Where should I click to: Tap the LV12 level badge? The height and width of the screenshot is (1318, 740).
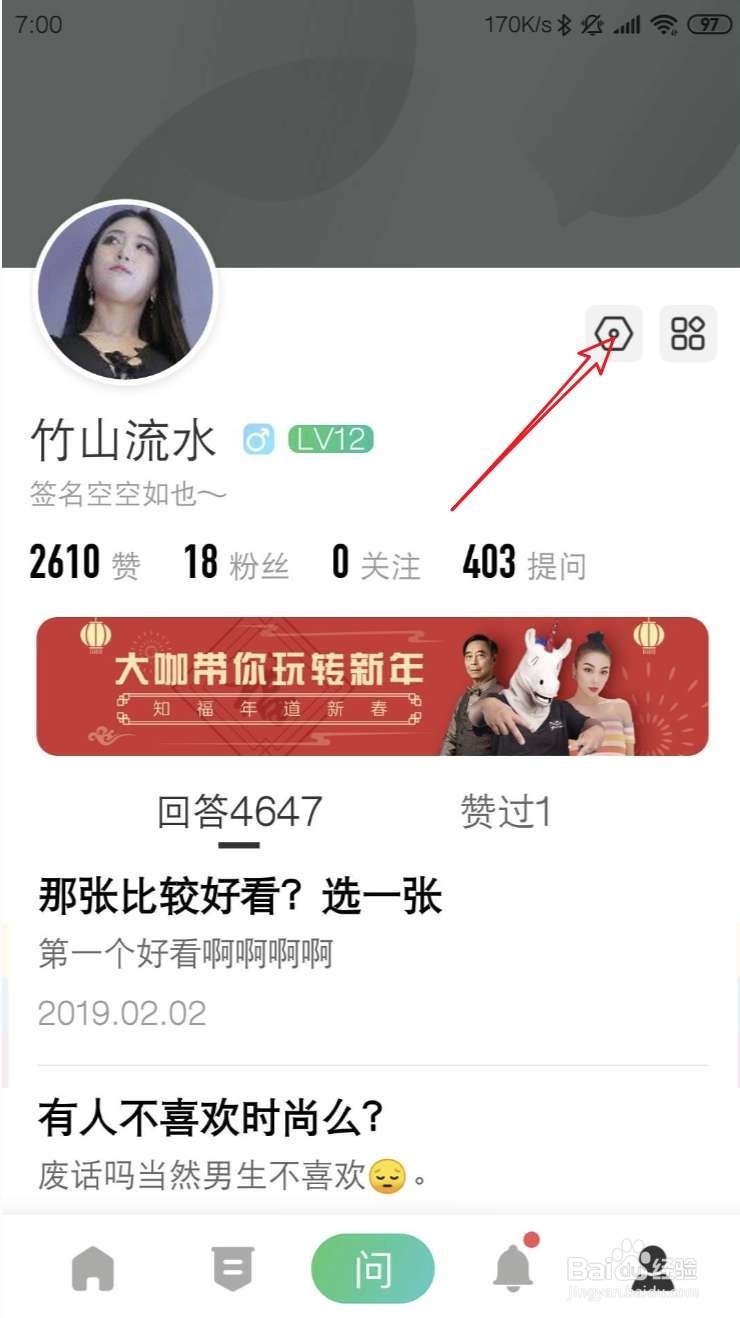[x=330, y=440]
